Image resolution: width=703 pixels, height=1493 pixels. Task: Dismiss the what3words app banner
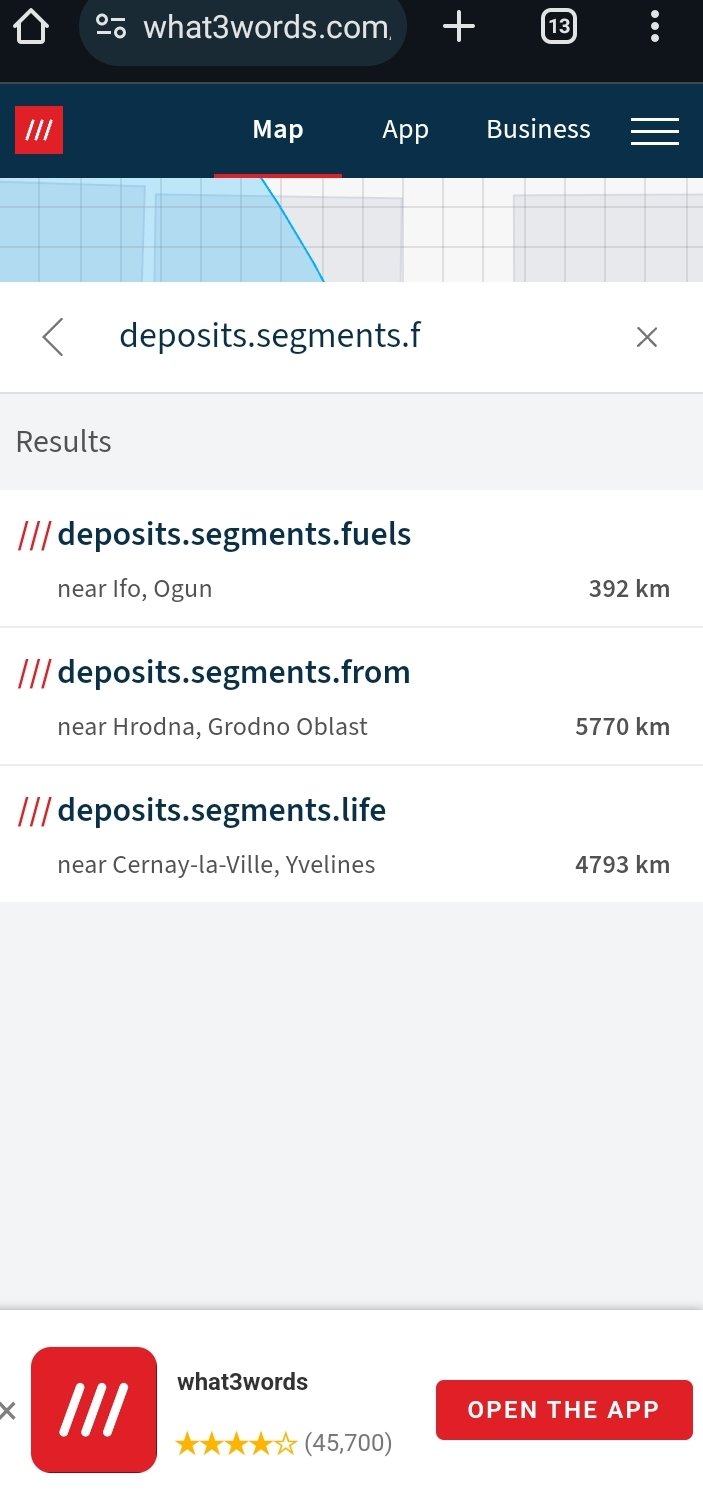pos(8,1411)
